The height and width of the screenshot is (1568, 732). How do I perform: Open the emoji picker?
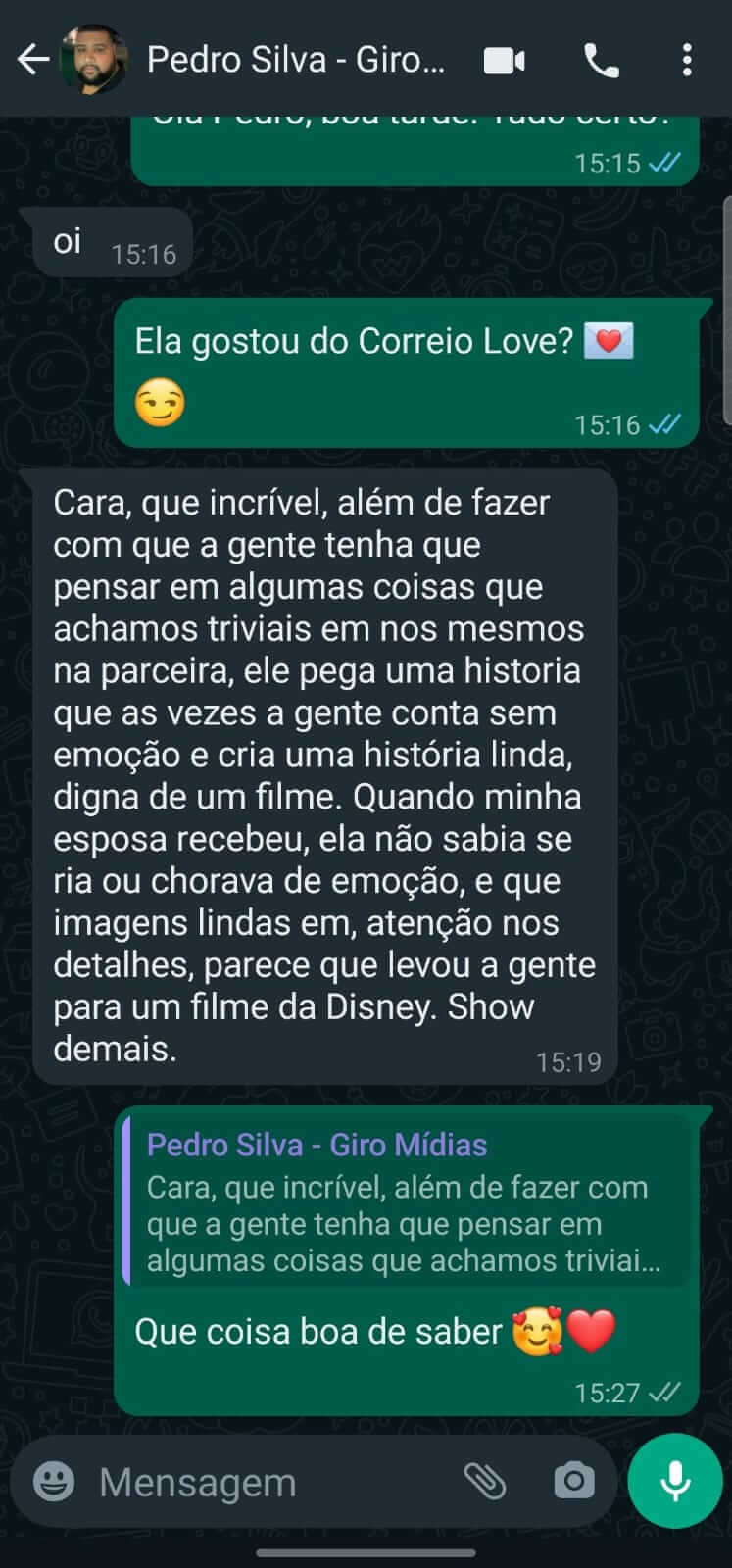click(x=54, y=1482)
